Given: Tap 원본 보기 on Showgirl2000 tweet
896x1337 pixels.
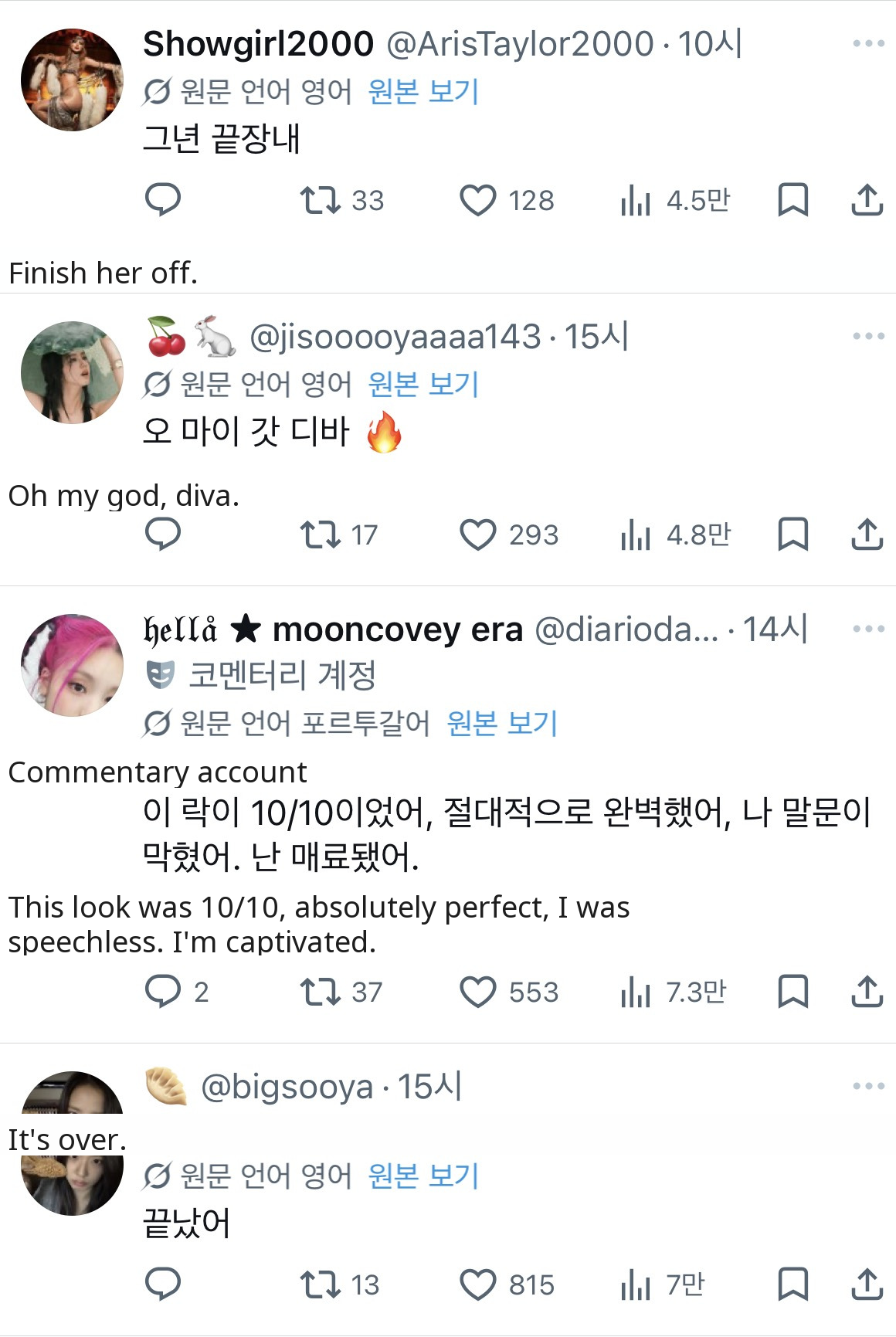Looking at the screenshot, I should point(423,92).
